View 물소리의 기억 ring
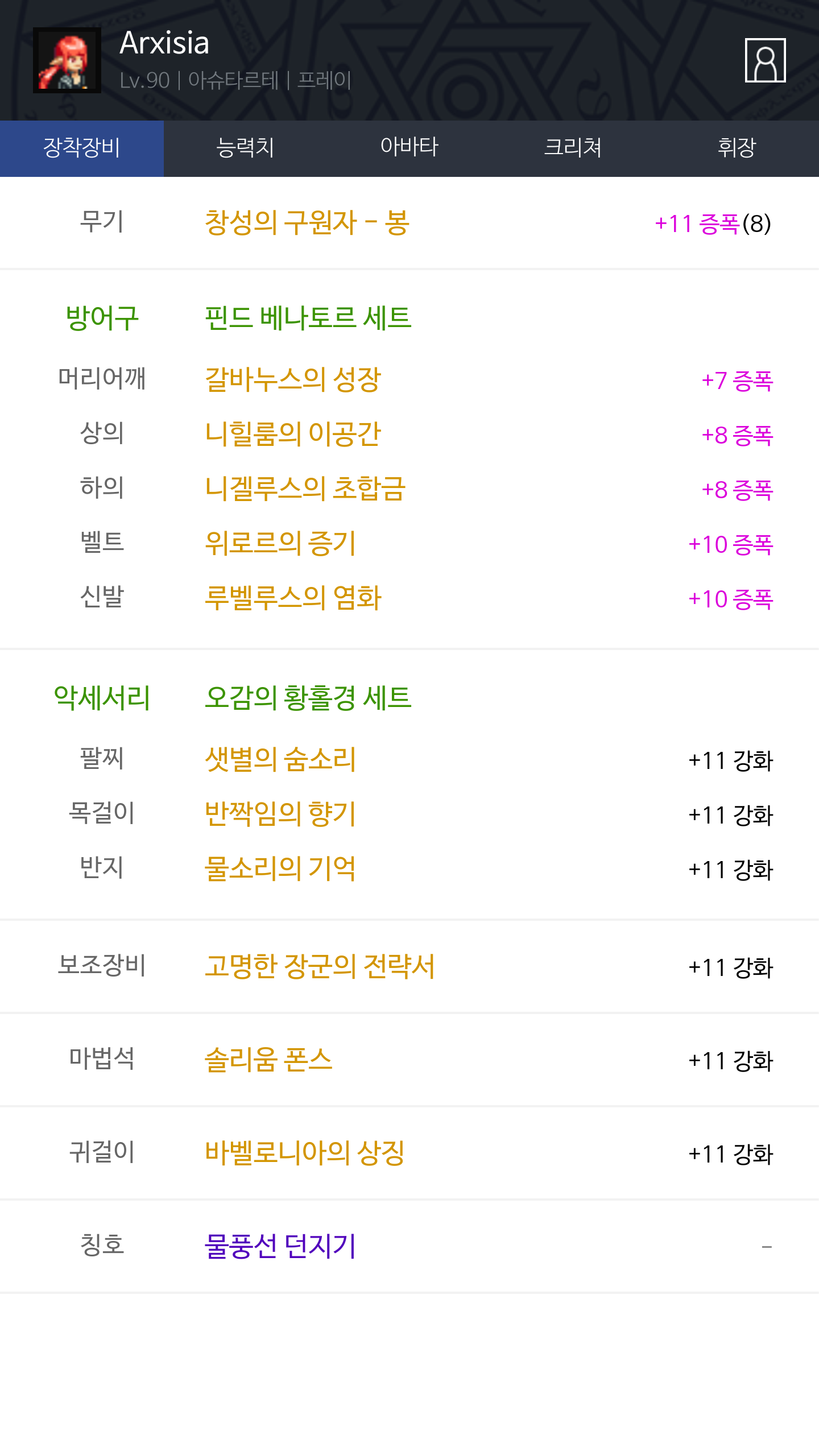This screenshot has width=819, height=1456. [280, 868]
